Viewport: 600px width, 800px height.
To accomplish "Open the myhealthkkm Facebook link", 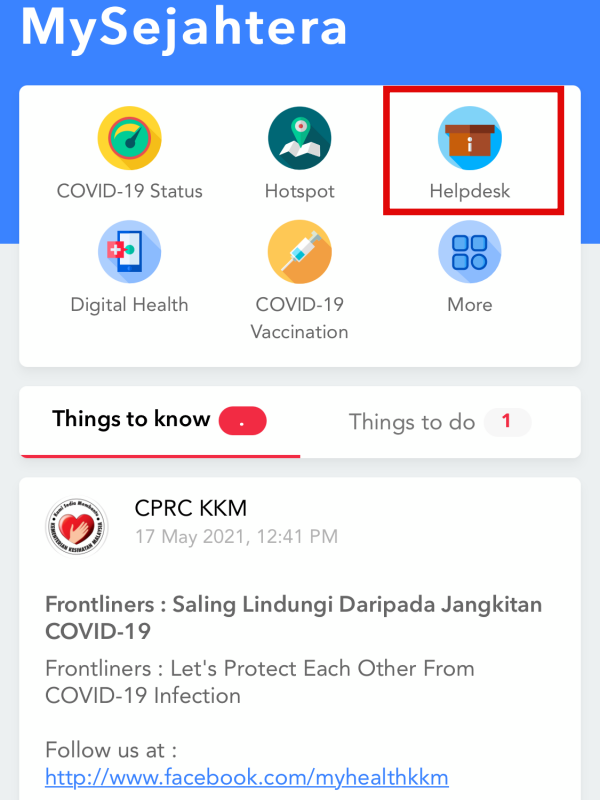I will point(246,777).
